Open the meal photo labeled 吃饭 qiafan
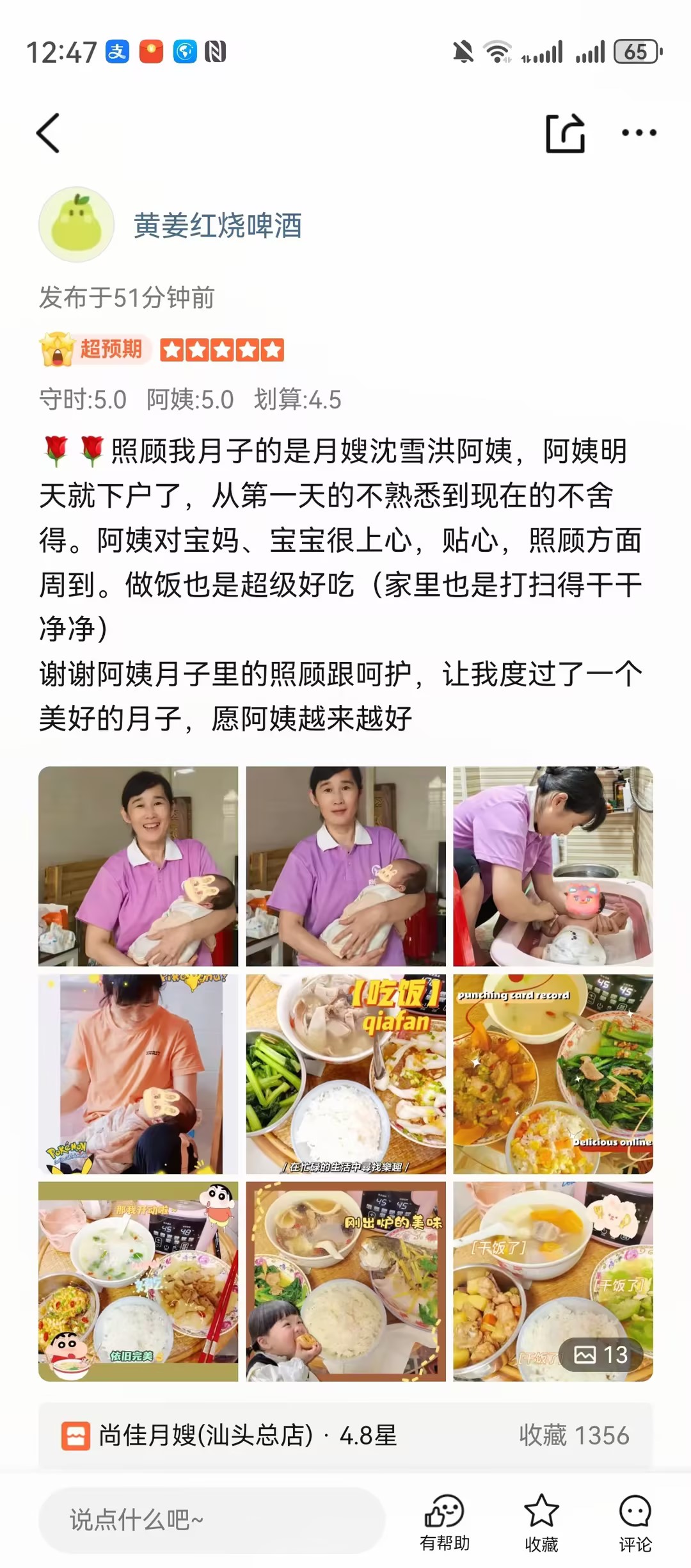 click(x=345, y=1074)
